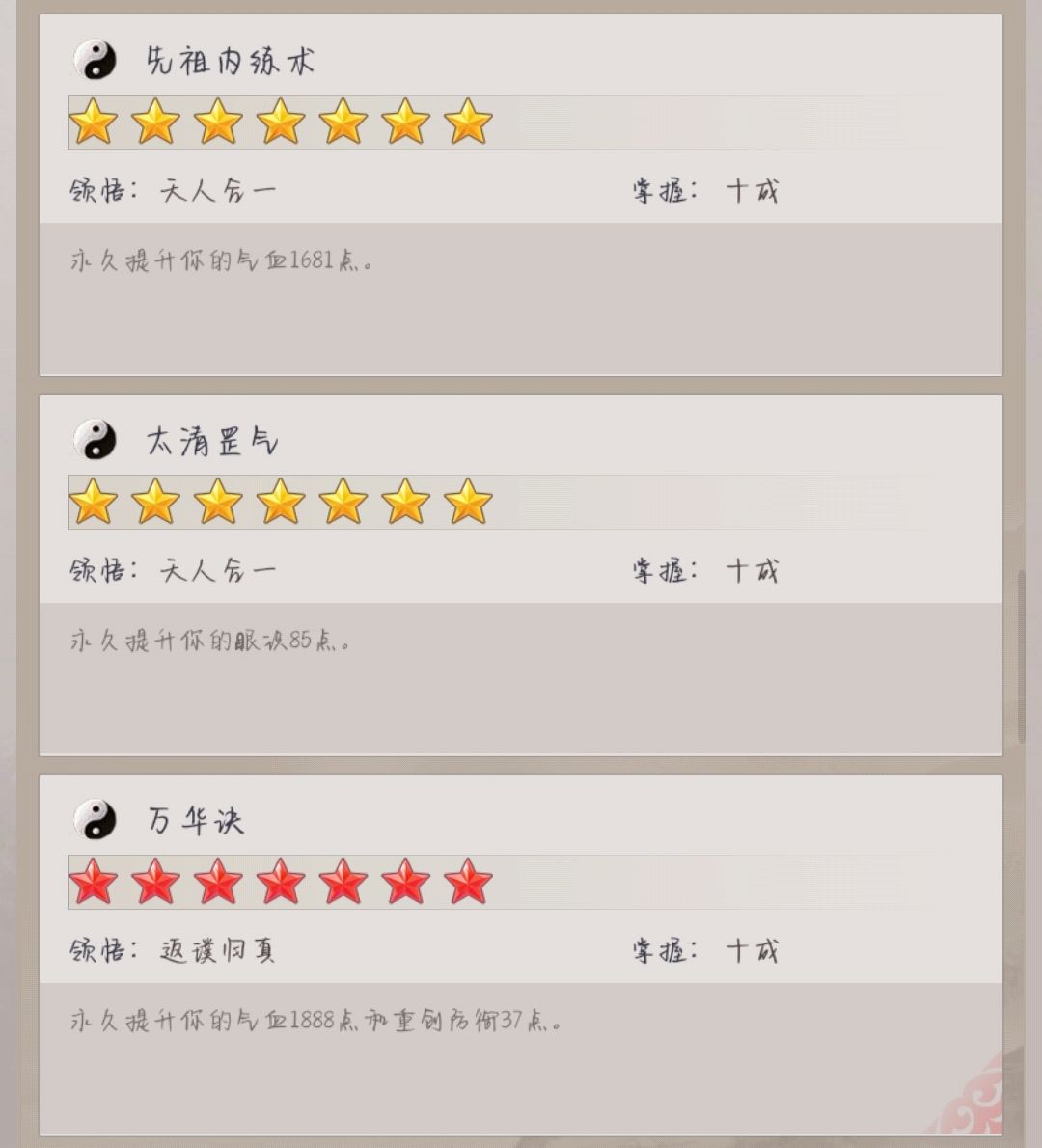1042x1148 pixels.
Task: Select the seventh gold star of 太清罡气
Action: [x=468, y=503]
